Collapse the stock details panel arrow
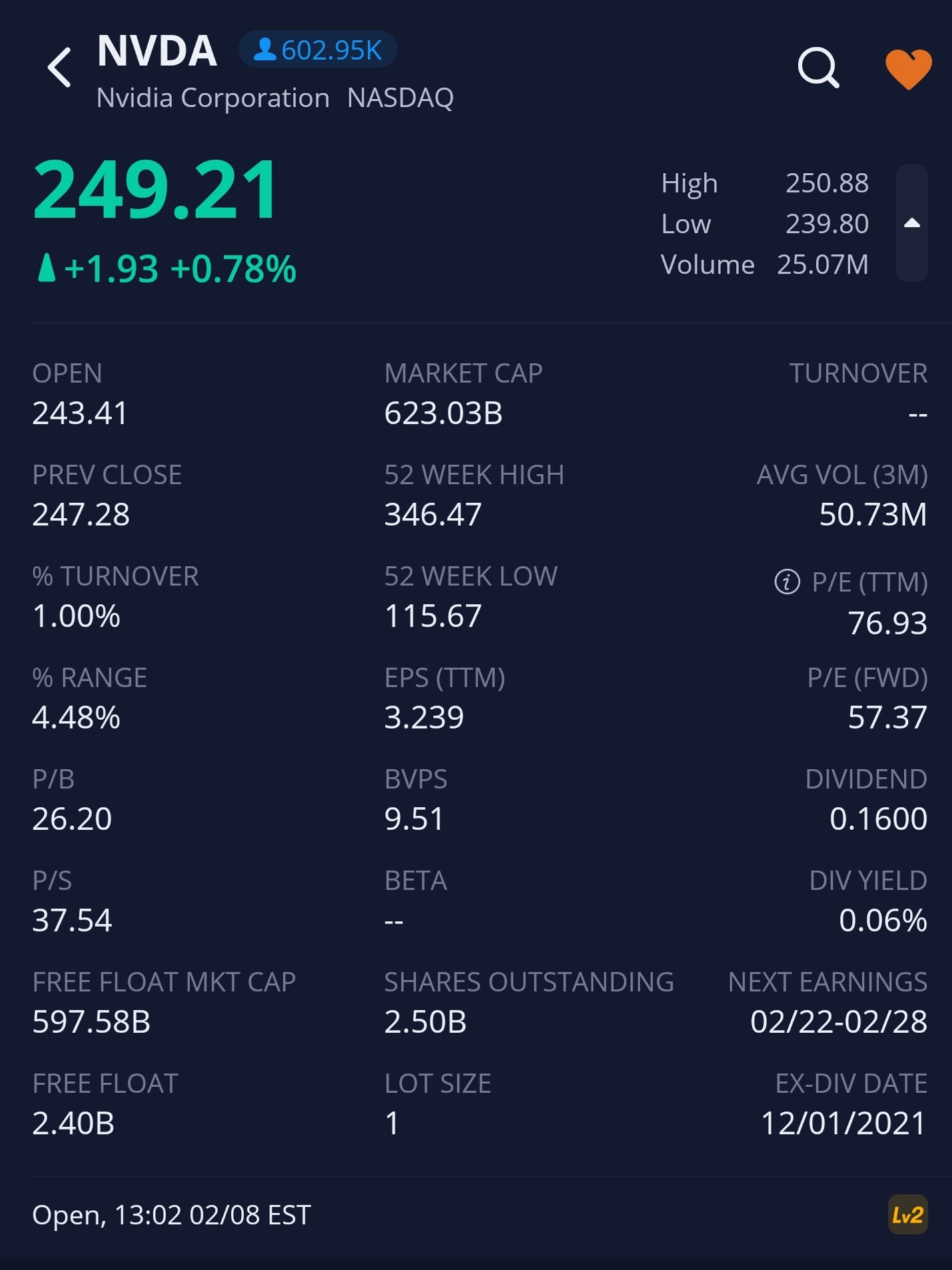This screenshot has width=952, height=1270. click(x=911, y=224)
